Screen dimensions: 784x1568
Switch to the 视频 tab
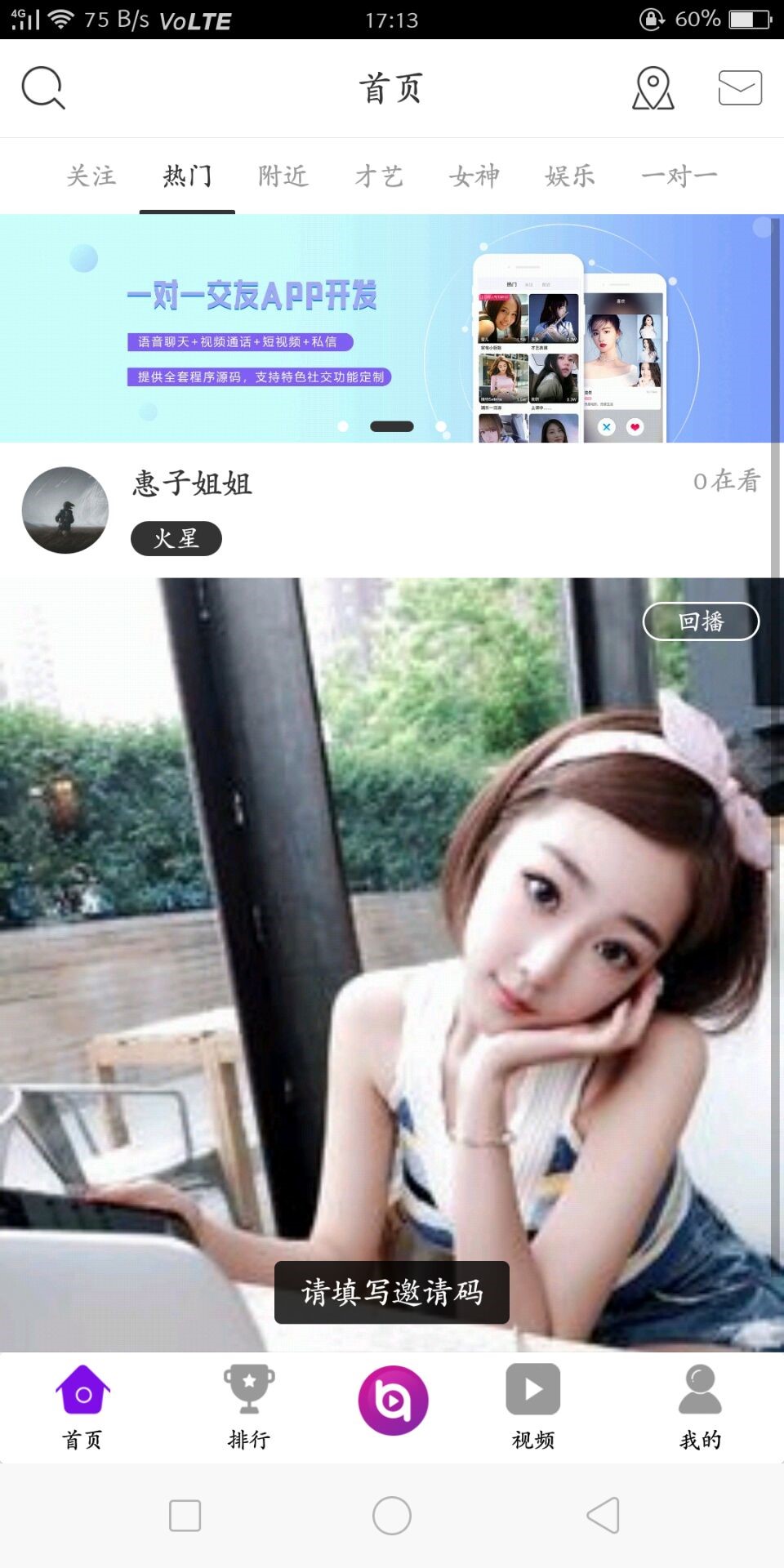(533, 1406)
